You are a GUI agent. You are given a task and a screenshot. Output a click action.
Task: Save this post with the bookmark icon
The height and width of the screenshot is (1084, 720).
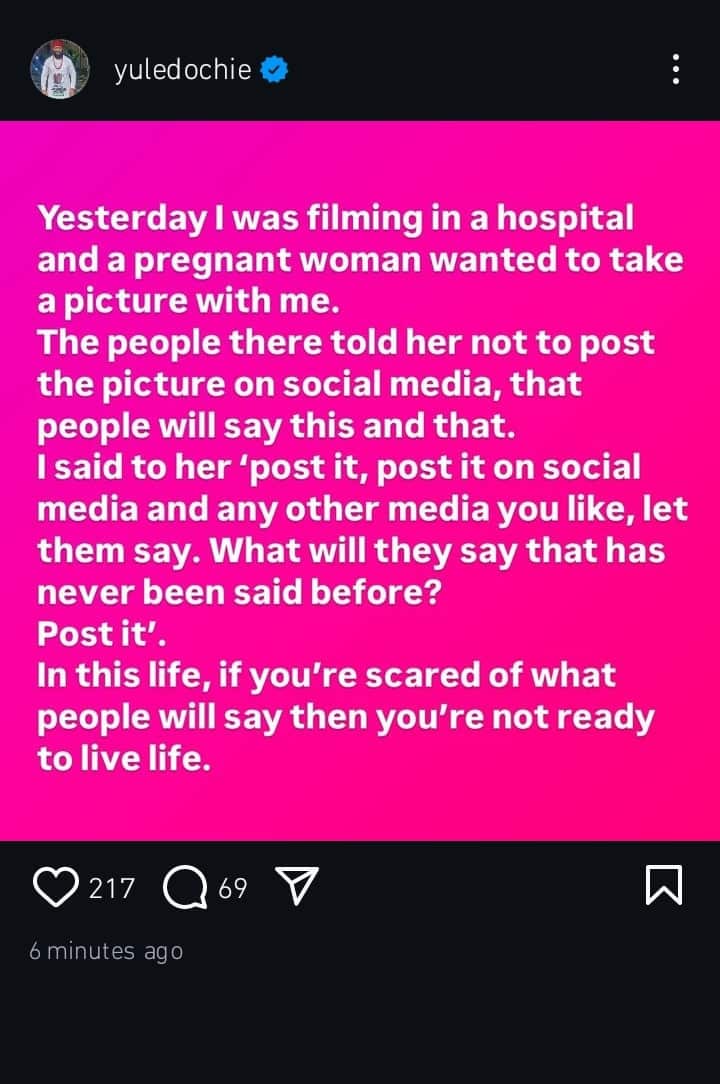[664, 887]
